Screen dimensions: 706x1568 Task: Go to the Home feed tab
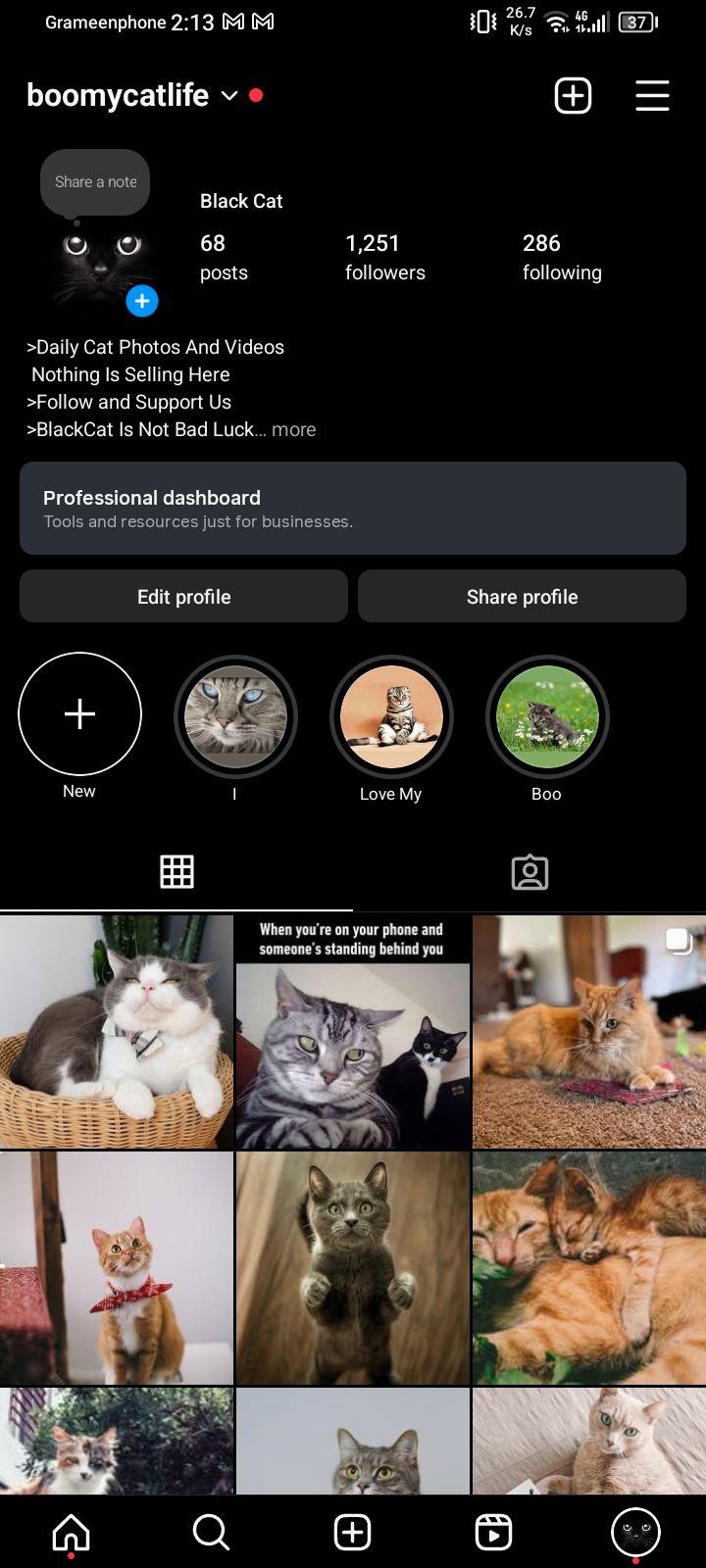pyautogui.click(x=71, y=1532)
